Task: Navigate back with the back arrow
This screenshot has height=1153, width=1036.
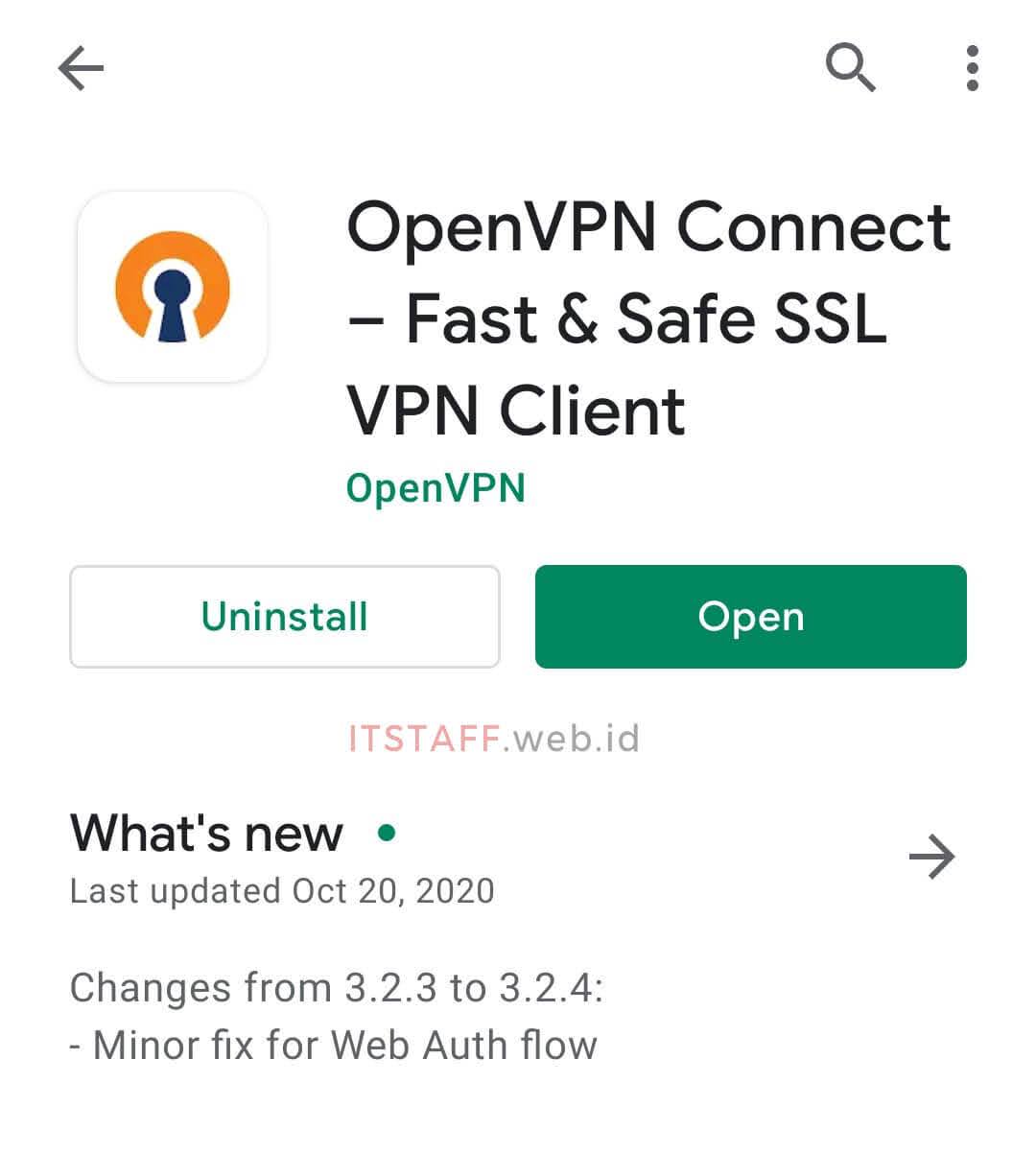Action: tap(82, 67)
